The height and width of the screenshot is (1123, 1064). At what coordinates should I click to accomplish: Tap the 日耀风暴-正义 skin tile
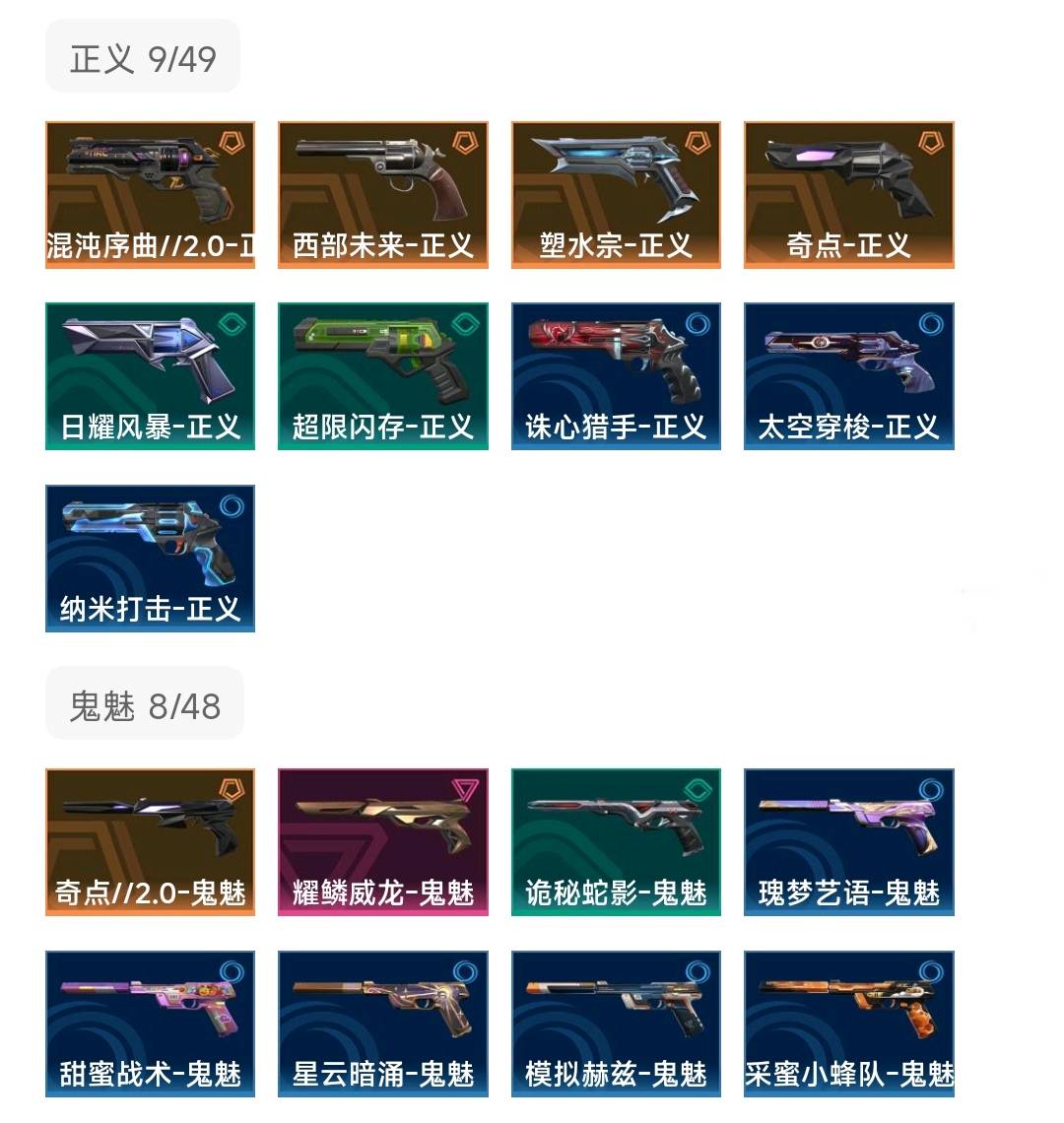click(x=150, y=375)
